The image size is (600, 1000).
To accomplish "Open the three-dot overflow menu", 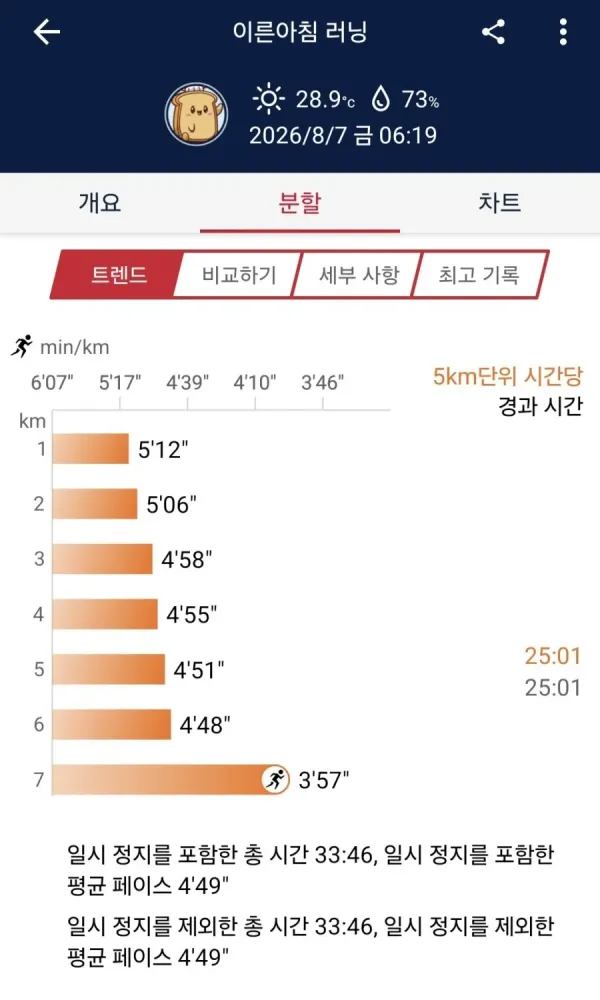I will [563, 31].
